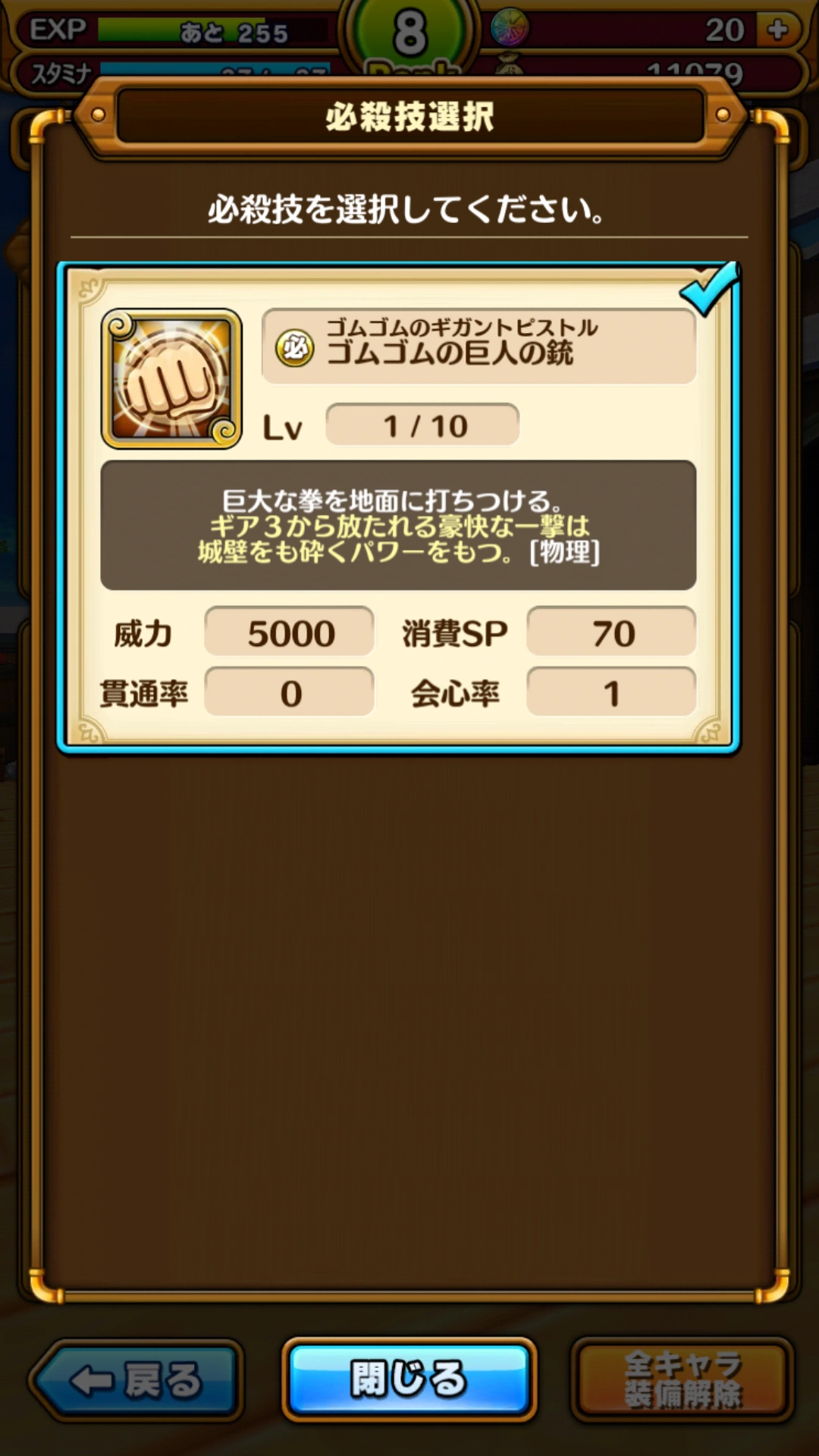Tap the 閉じる button

pos(409,1379)
